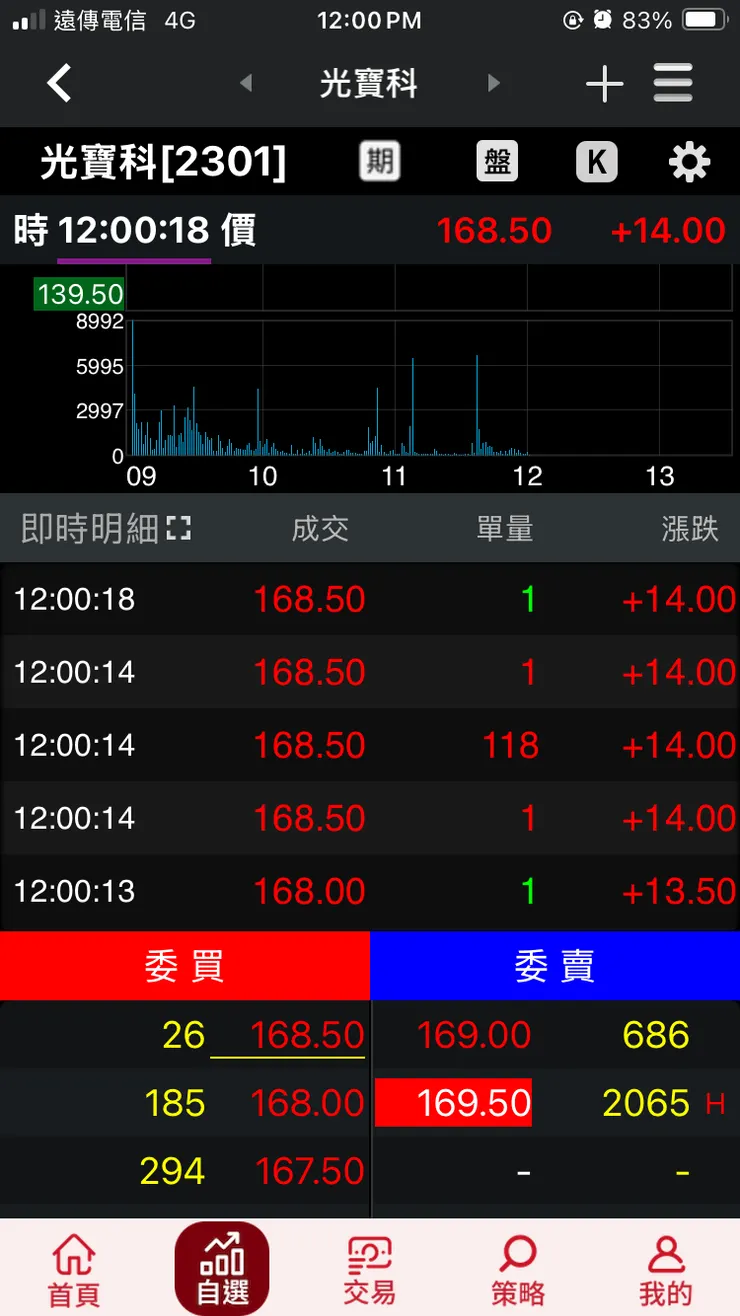Open futures data via the 期 icon
This screenshot has width=740, height=1316.
coord(379,161)
